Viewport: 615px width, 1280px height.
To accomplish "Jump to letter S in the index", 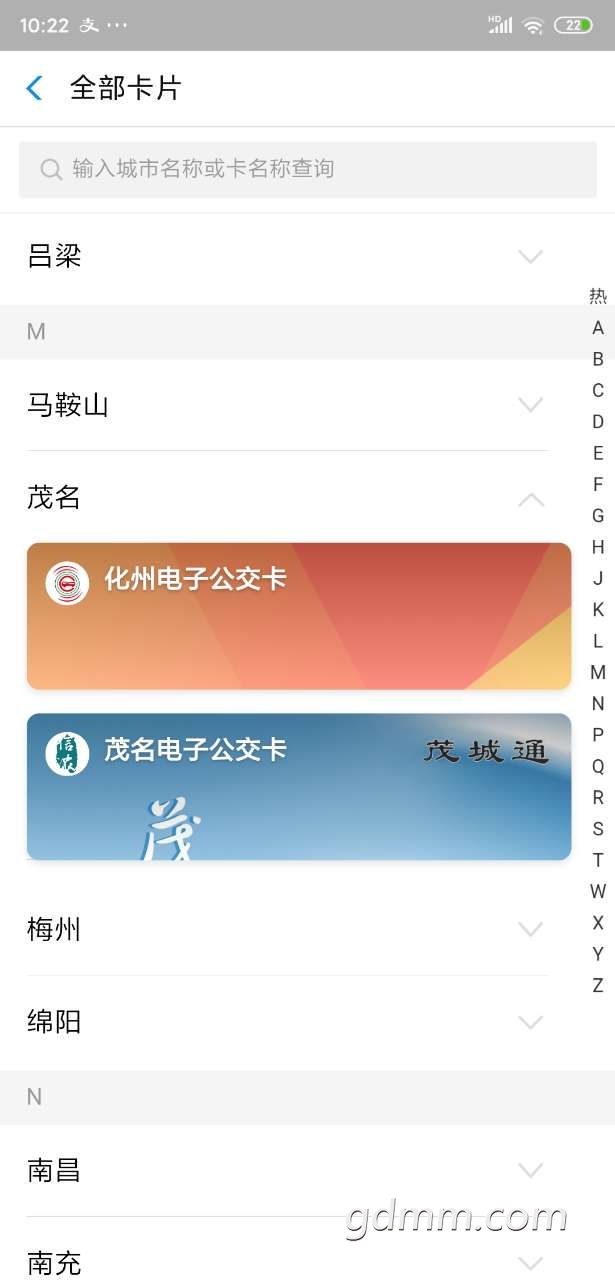I will (597, 828).
